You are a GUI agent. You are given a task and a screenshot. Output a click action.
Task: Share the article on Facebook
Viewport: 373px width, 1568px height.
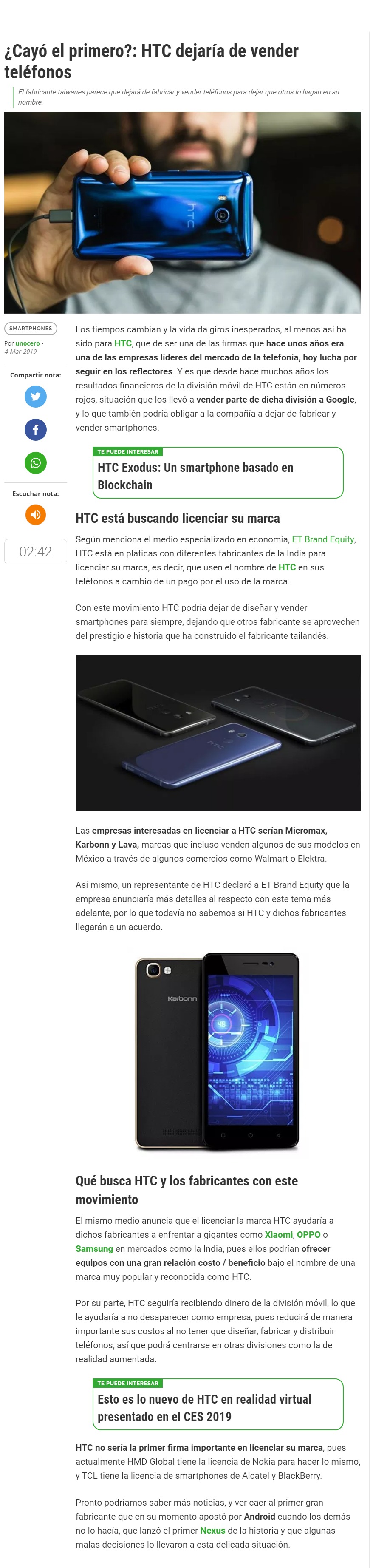[35, 430]
